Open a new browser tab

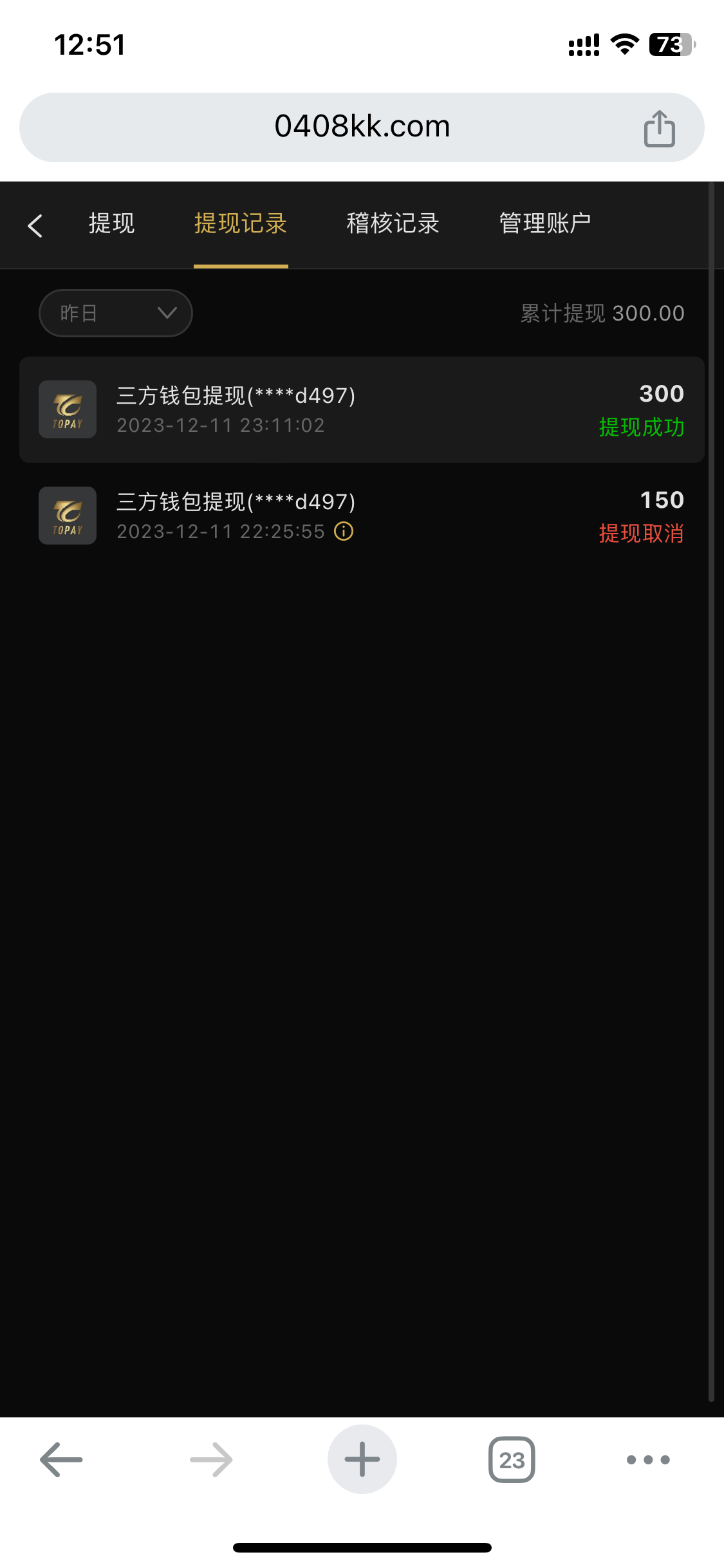pyautogui.click(x=362, y=1460)
